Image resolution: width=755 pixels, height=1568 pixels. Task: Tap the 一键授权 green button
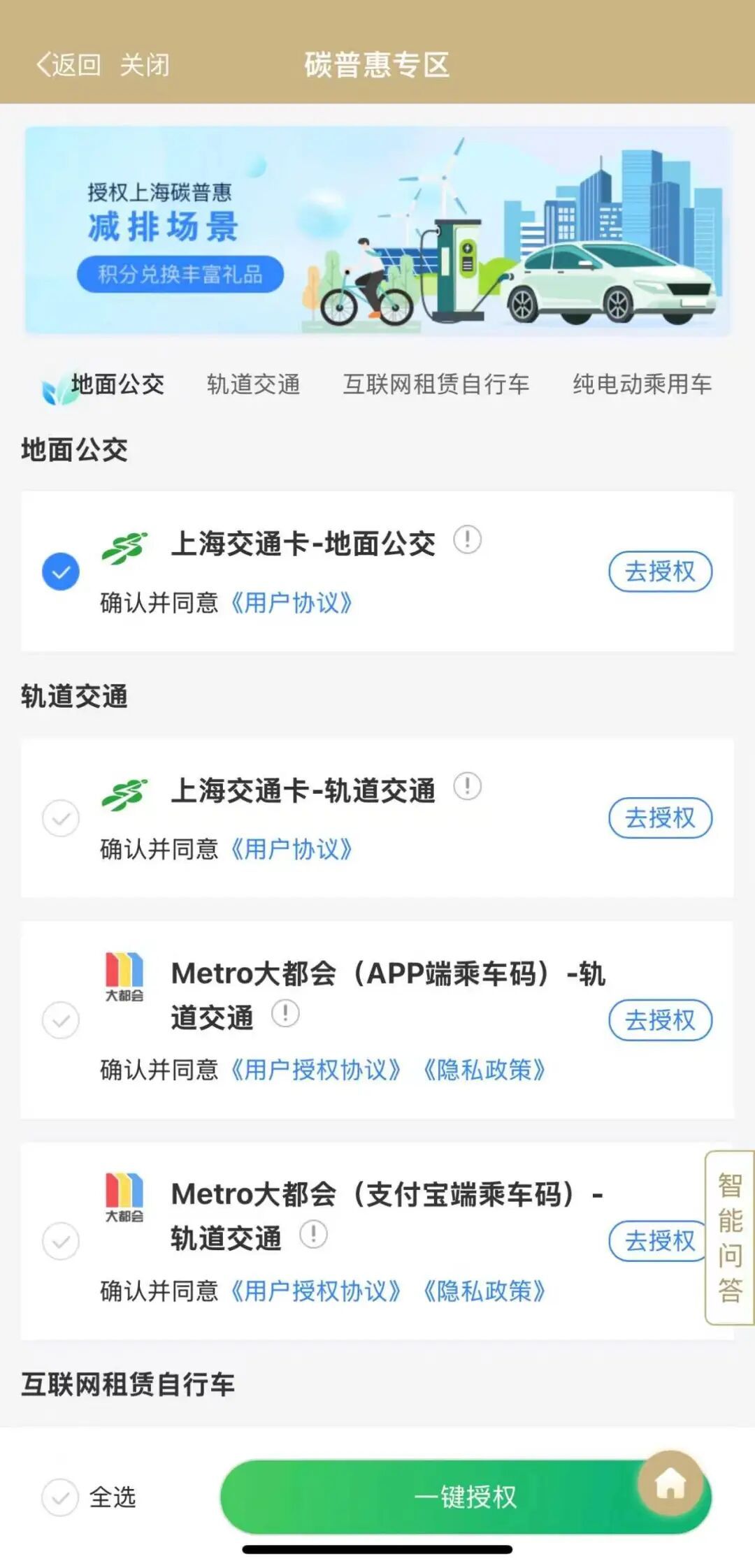click(466, 1497)
